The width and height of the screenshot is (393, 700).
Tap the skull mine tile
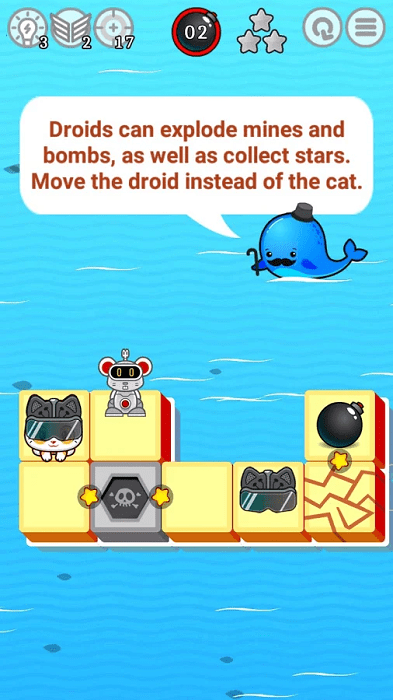coord(125,497)
